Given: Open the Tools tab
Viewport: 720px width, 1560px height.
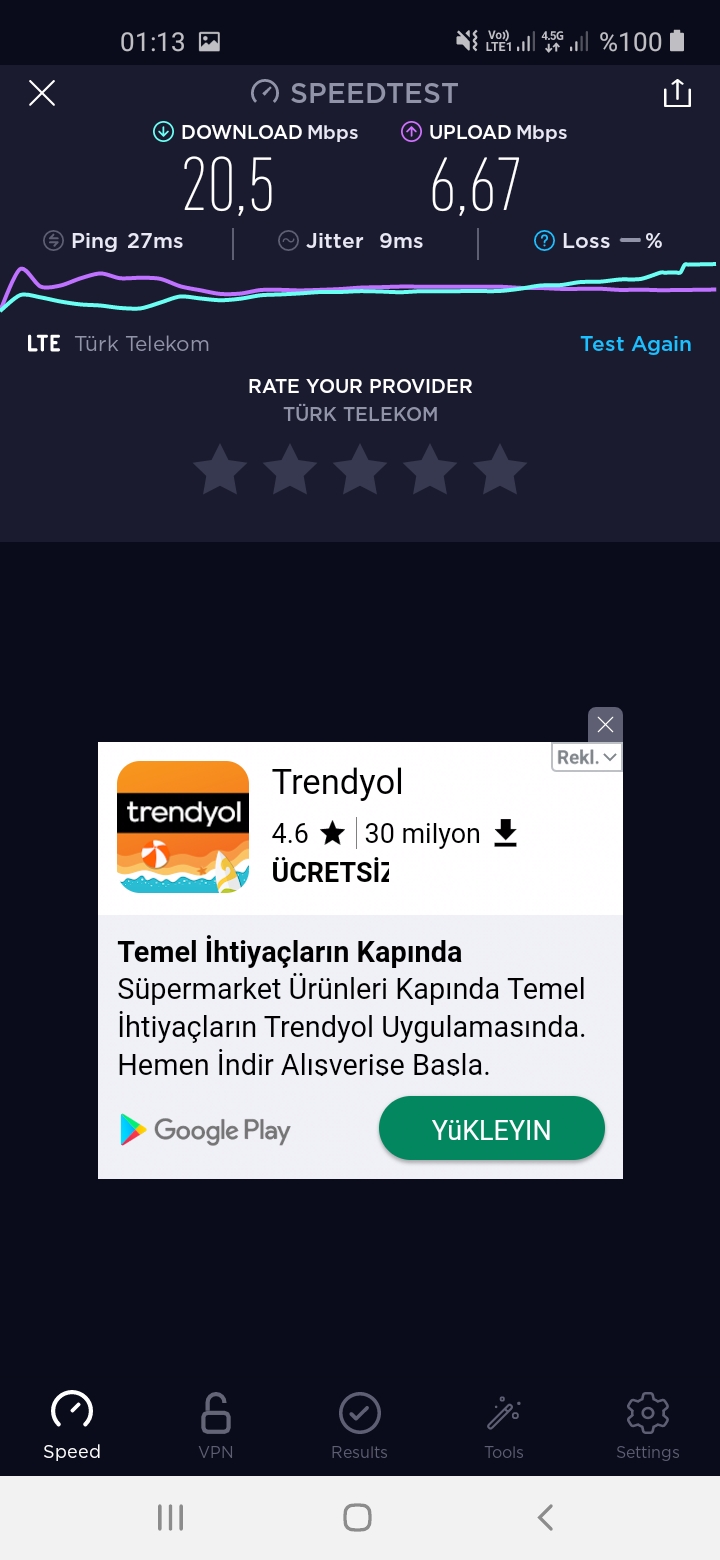Looking at the screenshot, I should point(504,1425).
